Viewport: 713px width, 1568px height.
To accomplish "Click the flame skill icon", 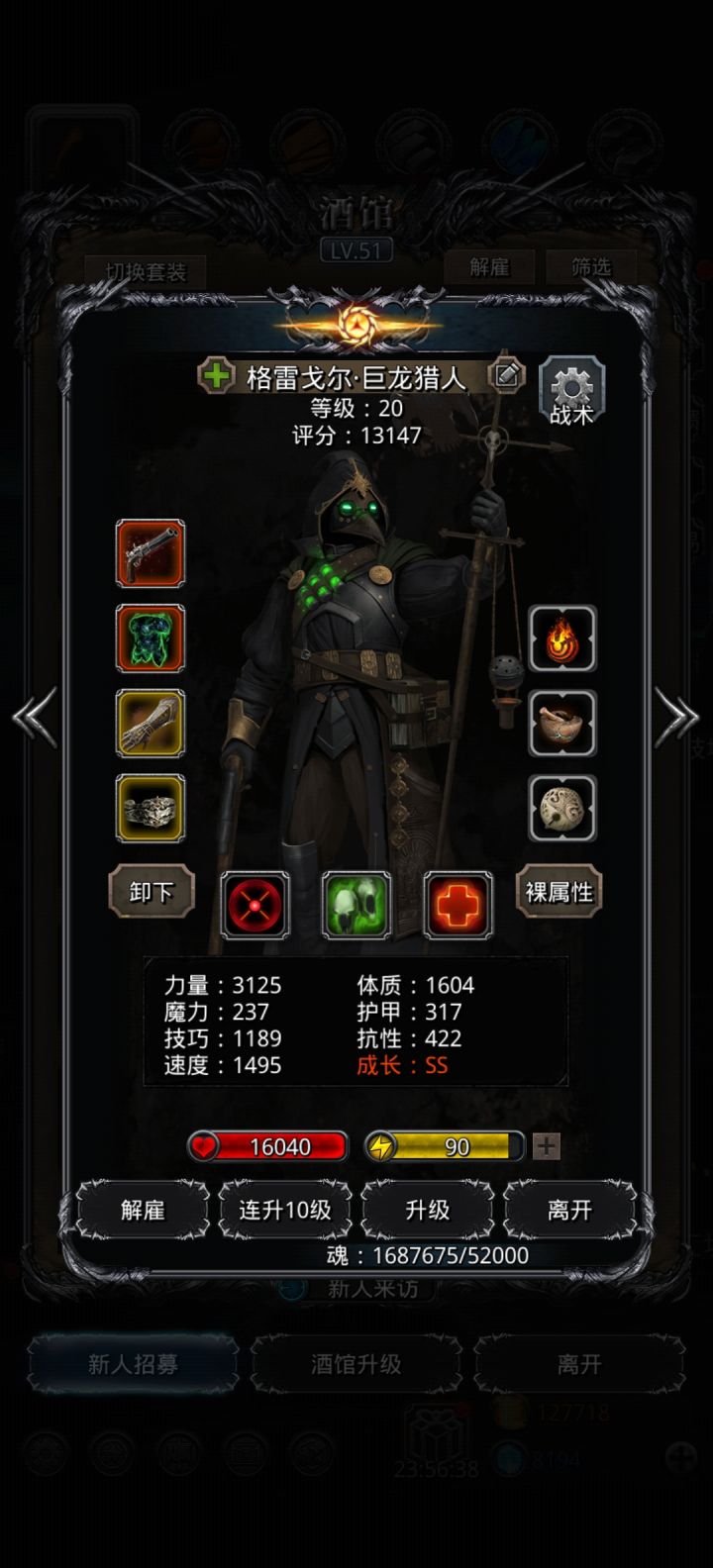I will click(x=562, y=639).
